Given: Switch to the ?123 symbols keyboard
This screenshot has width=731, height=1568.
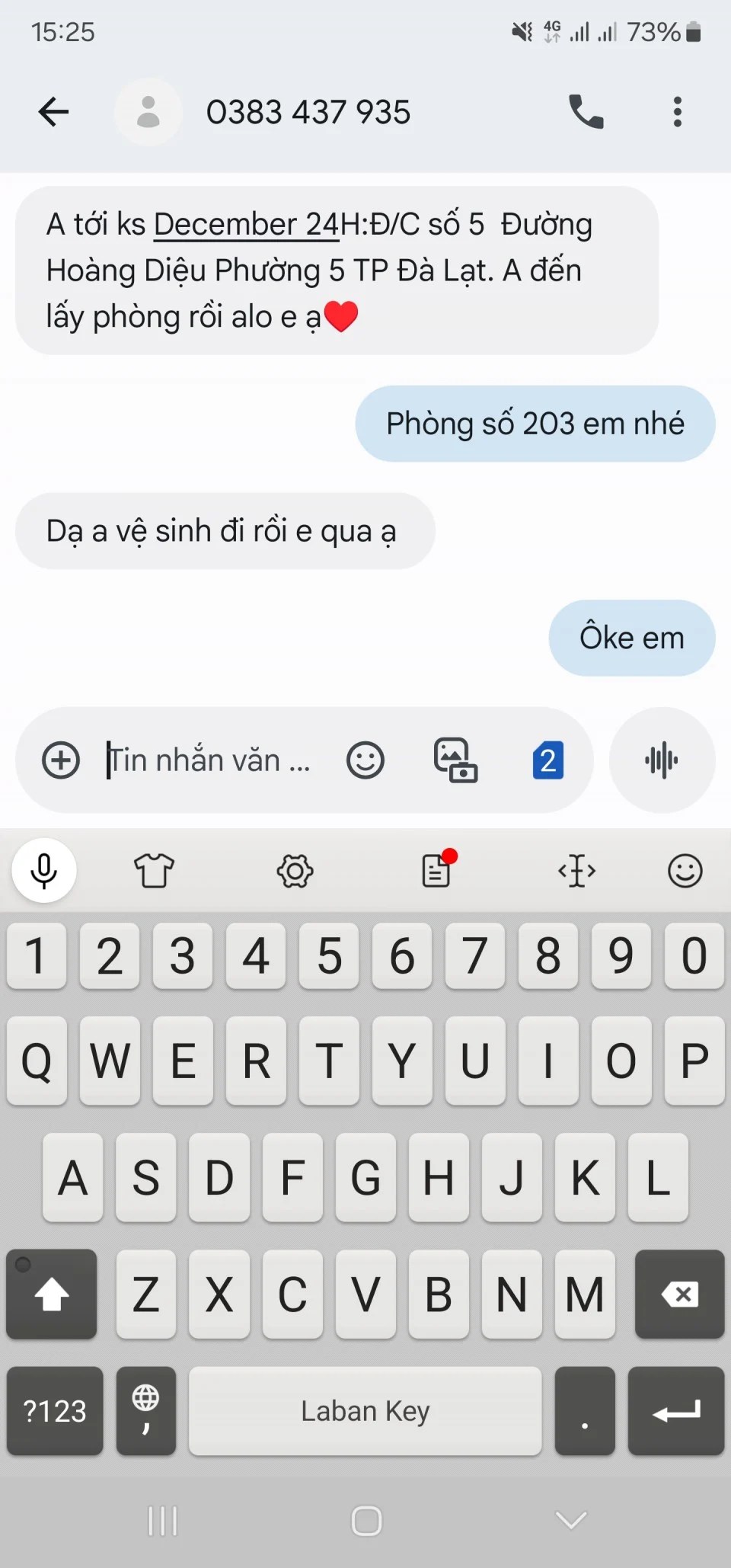Looking at the screenshot, I should click(55, 1411).
